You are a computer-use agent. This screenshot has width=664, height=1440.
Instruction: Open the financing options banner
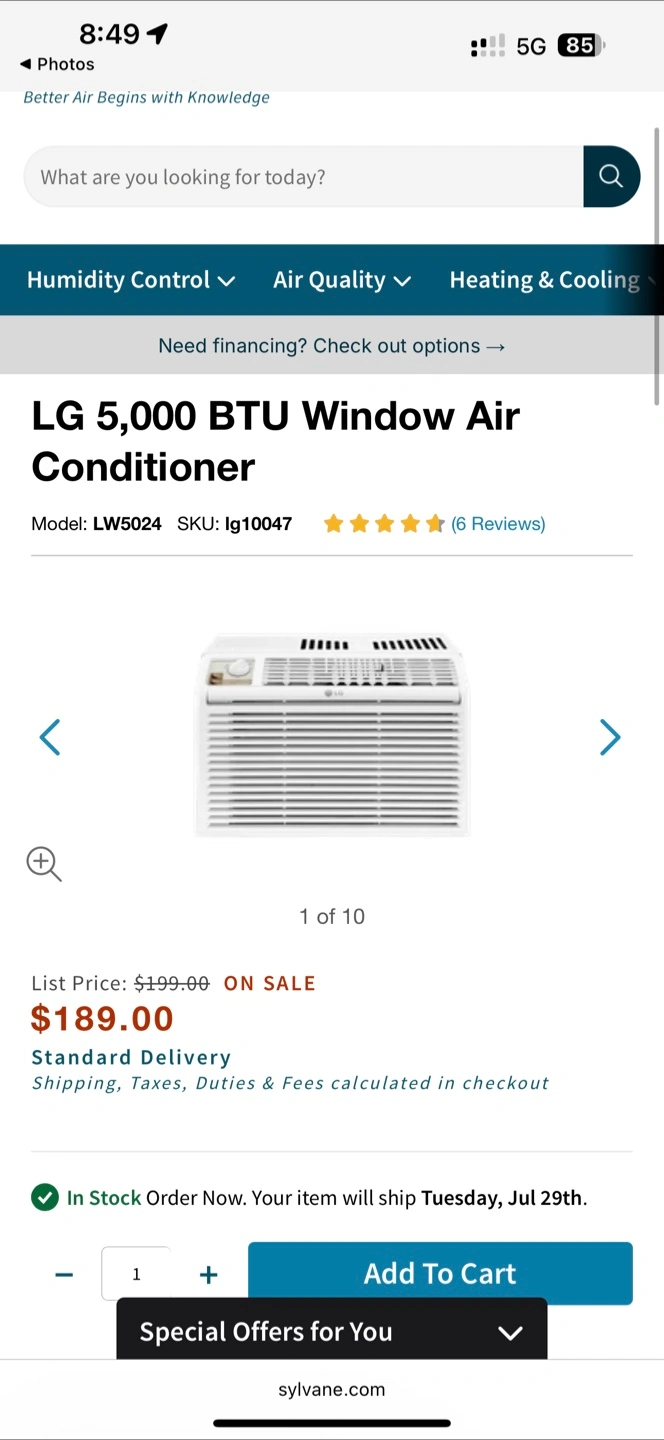[332, 345]
